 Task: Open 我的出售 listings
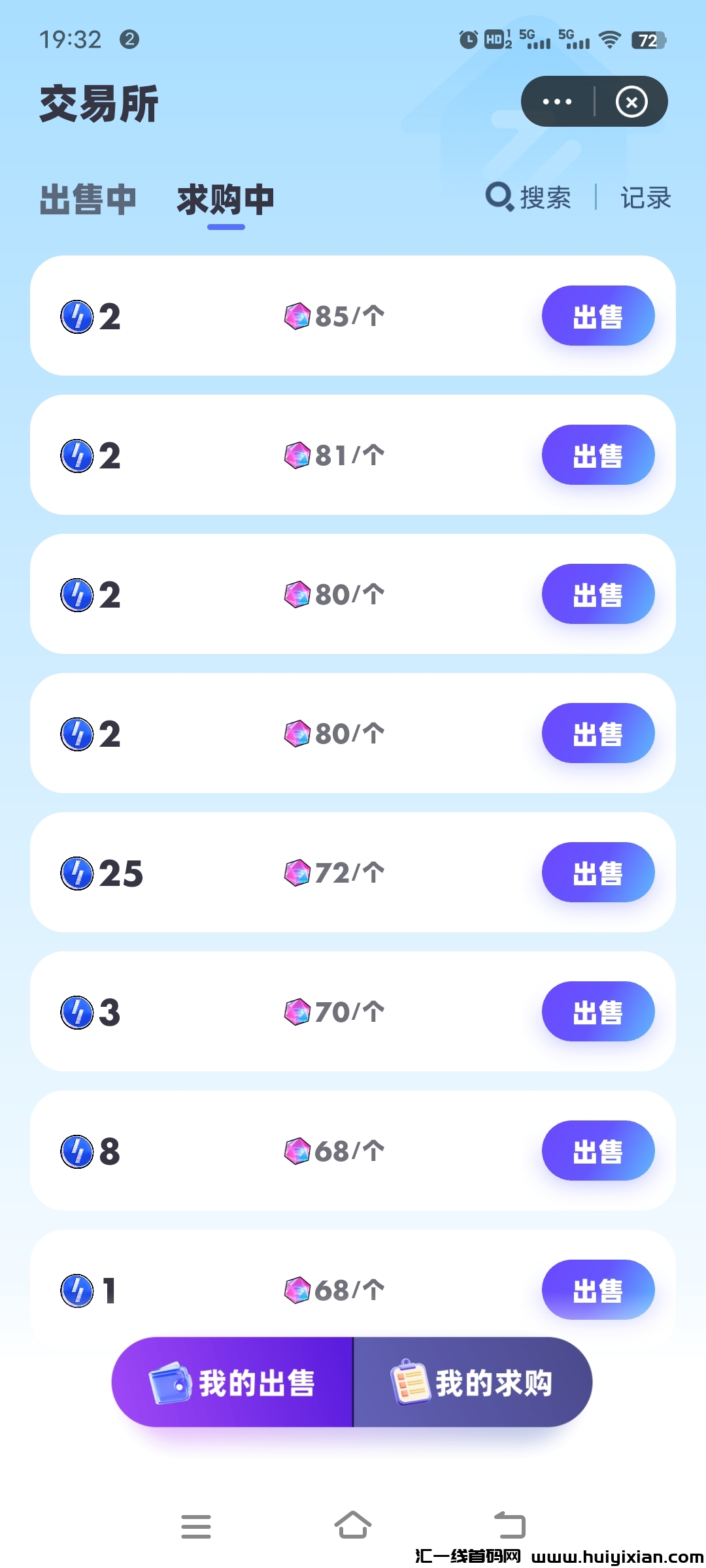pyautogui.click(x=233, y=1382)
